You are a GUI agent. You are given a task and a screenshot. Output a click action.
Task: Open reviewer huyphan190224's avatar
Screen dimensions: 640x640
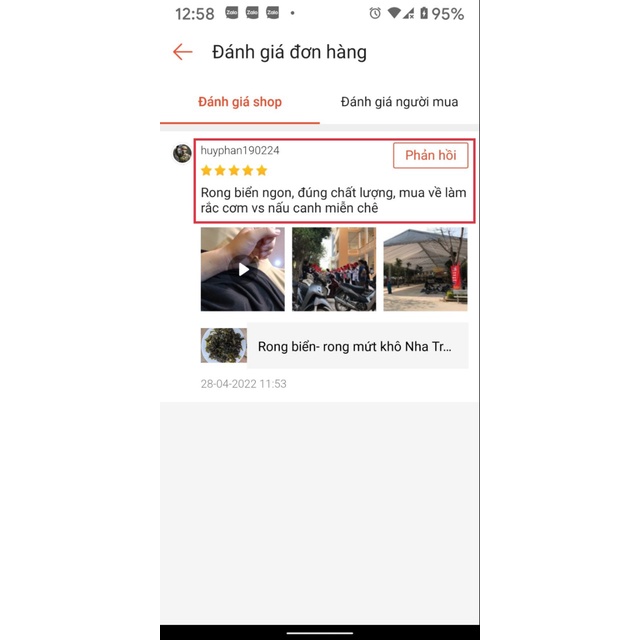pyautogui.click(x=183, y=153)
